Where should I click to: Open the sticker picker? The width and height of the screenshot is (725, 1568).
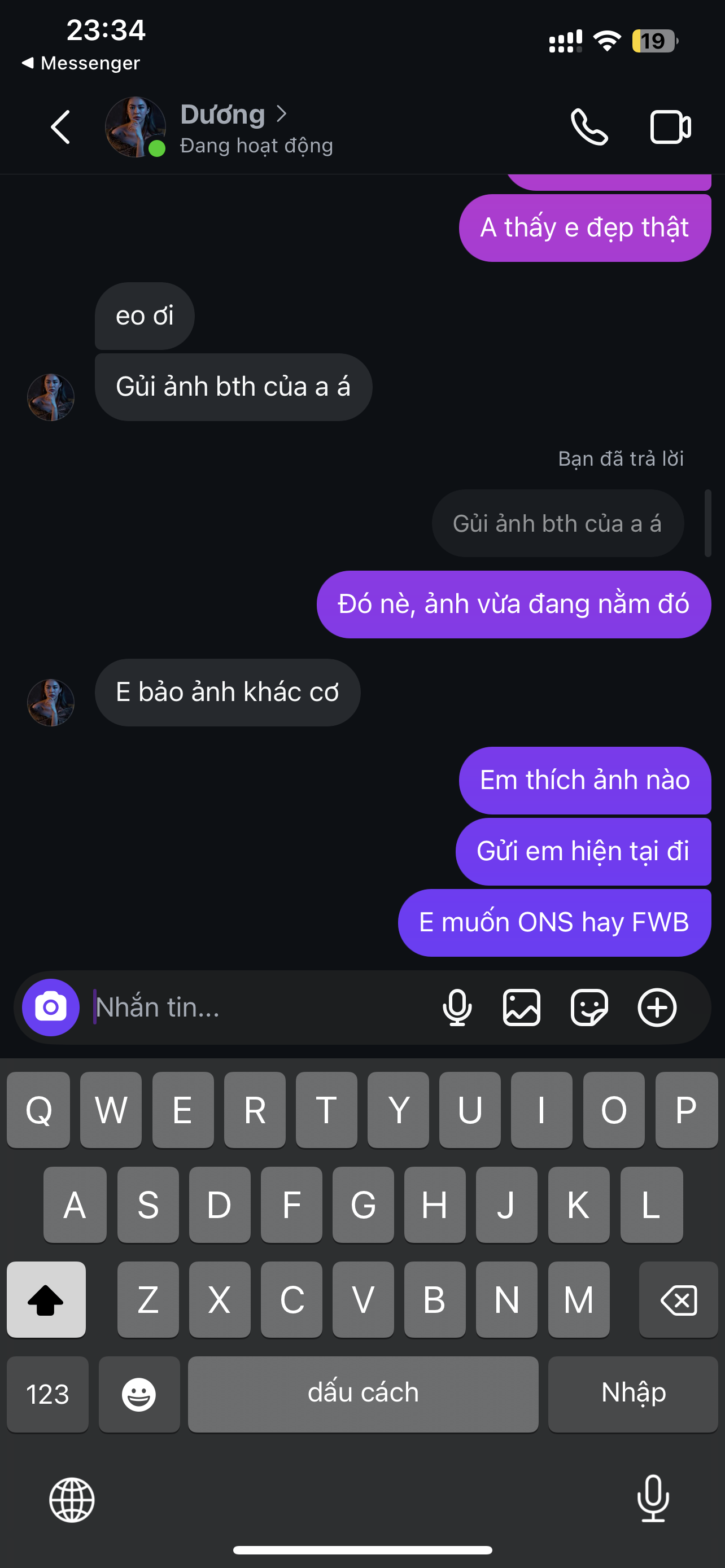589,1008
